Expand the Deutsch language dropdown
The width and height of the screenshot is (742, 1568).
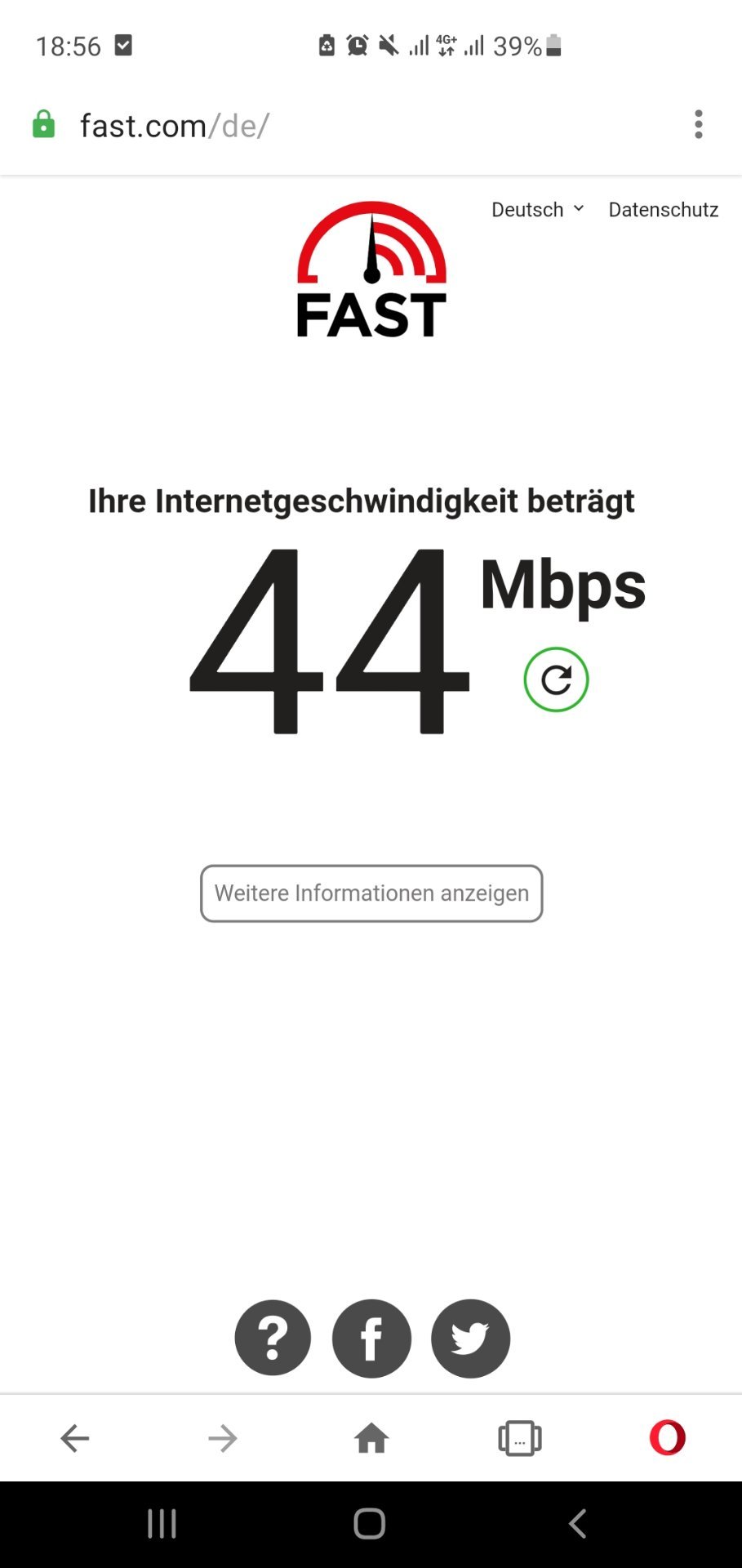538,210
